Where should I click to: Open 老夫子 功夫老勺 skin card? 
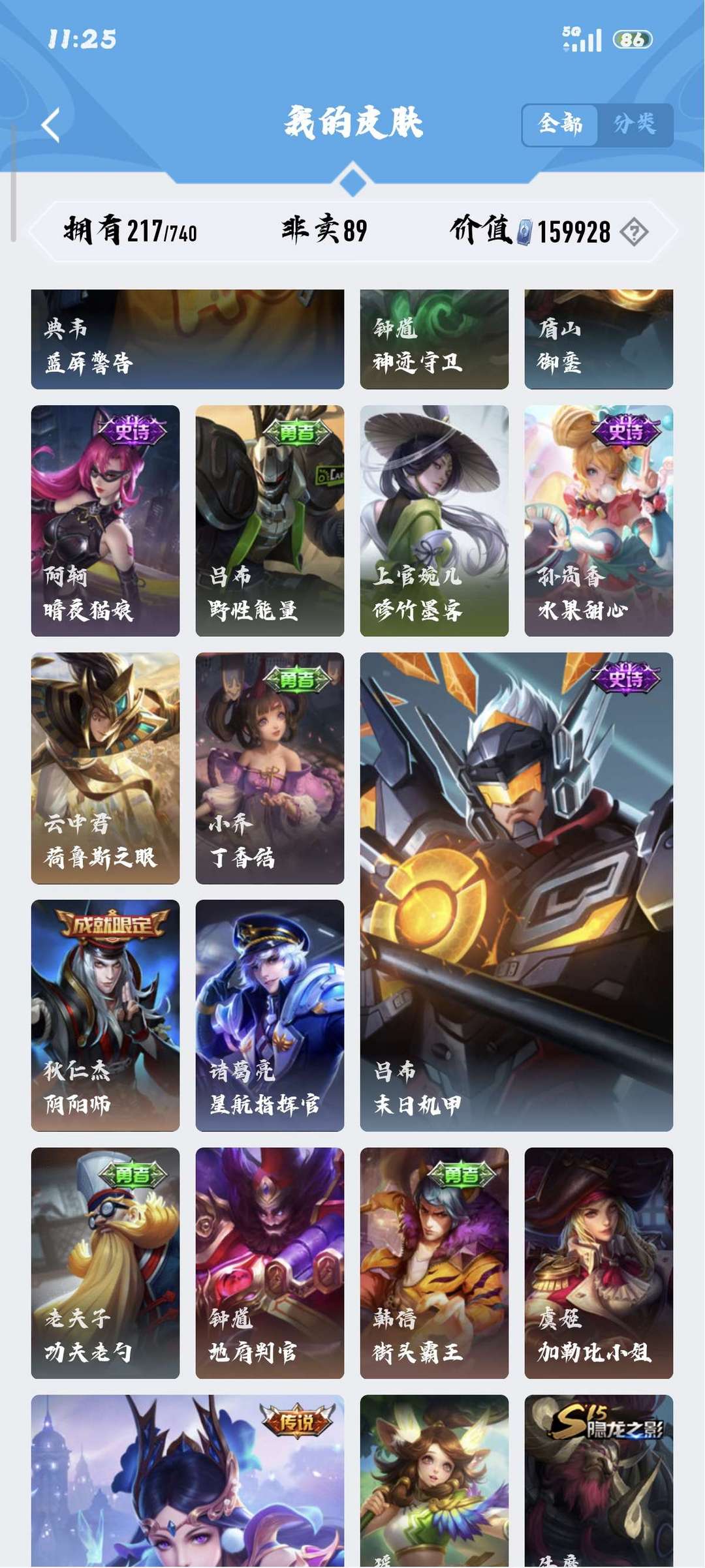pyautogui.click(x=105, y=1263)
